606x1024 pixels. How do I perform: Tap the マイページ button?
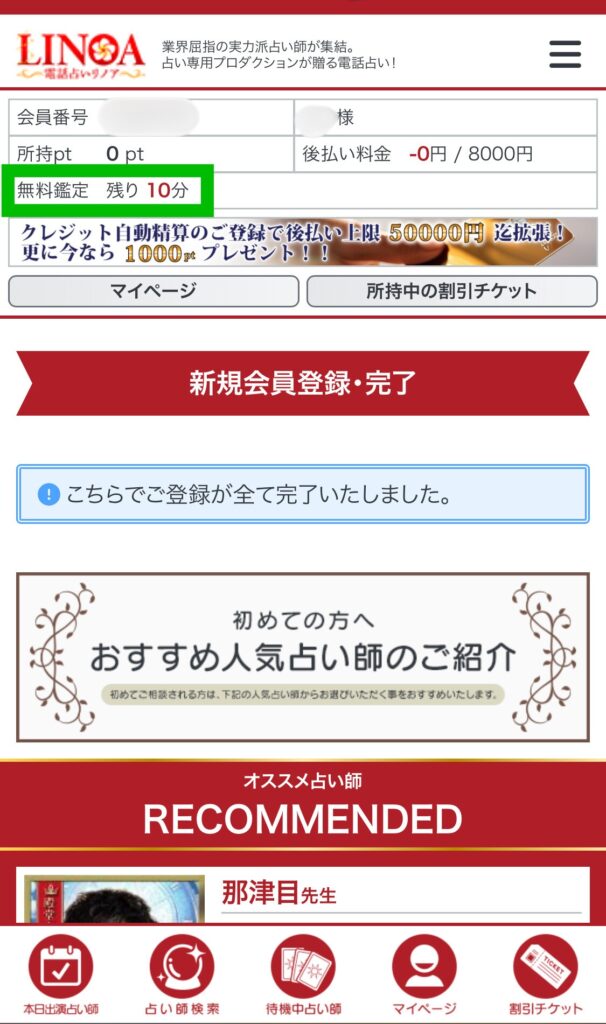[153, 291]
